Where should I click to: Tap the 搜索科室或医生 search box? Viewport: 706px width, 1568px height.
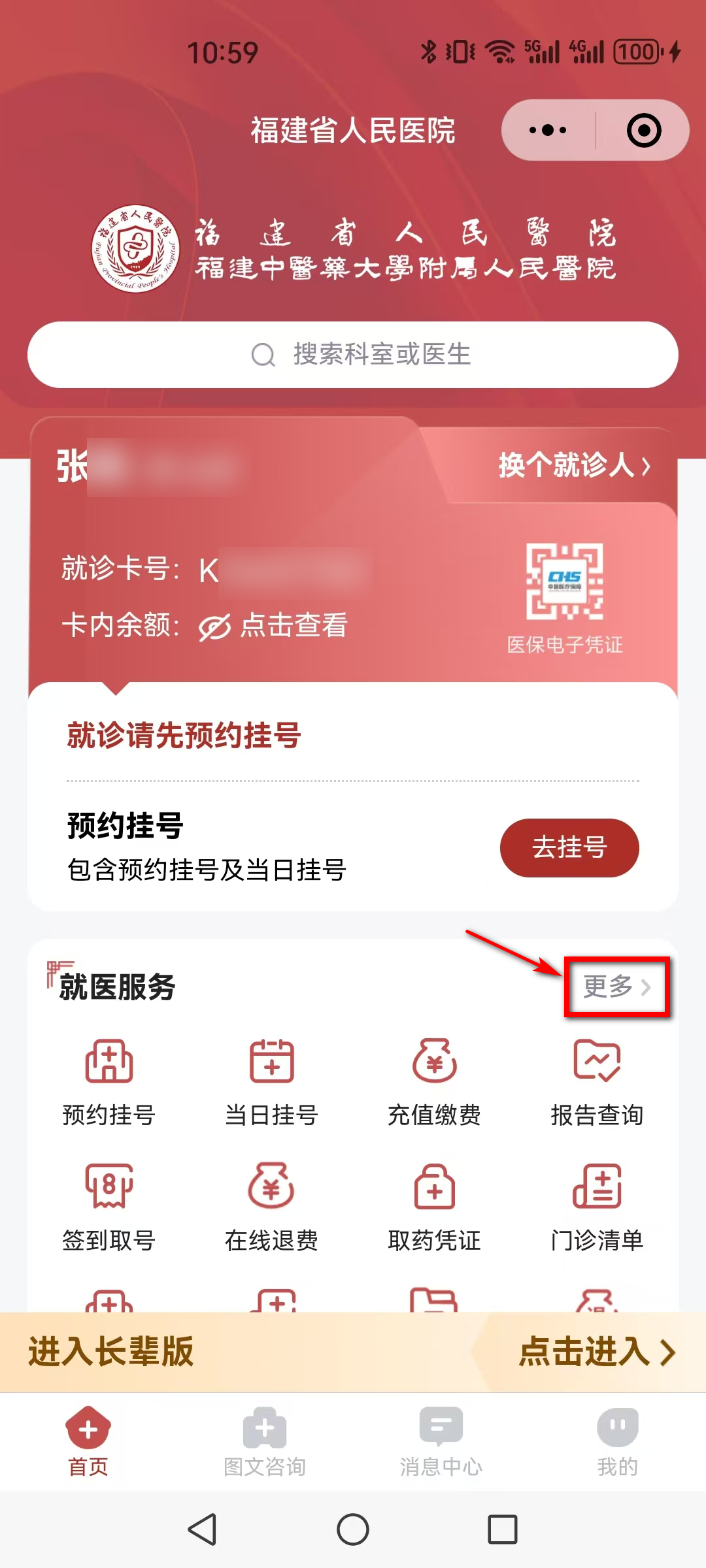point(353,355)
